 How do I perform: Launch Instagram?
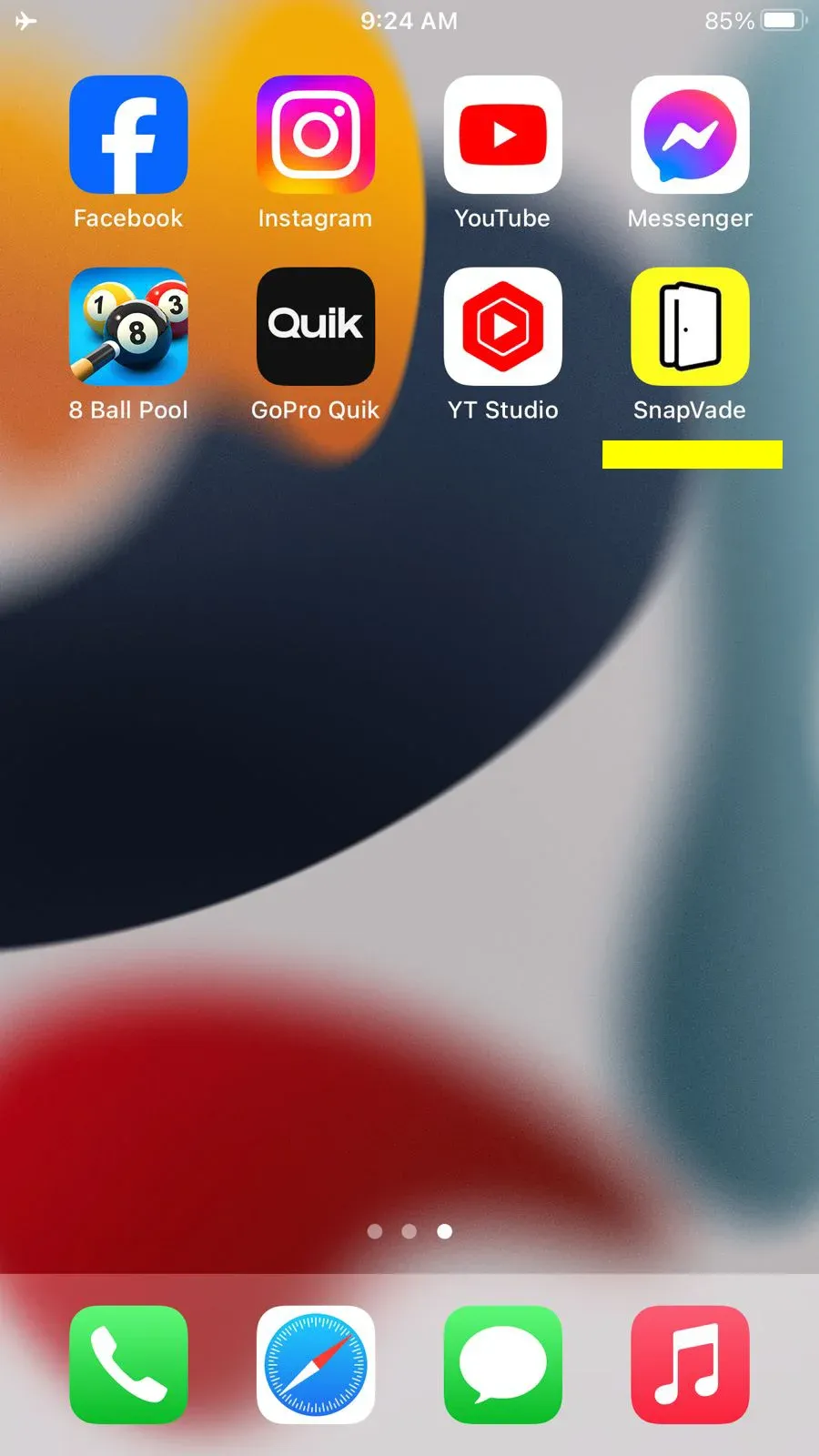pos(315,135)
